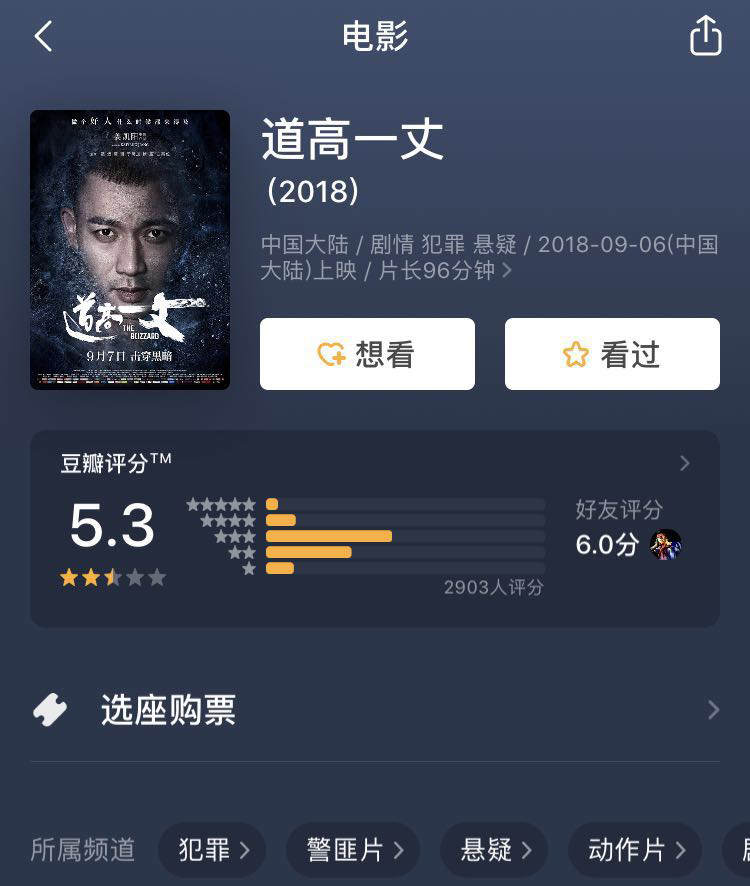Image resolution: width=750 pixels, height=886 pixels.
Task: Open the 道高一丈 movie poster
Action: coord(130,250)
